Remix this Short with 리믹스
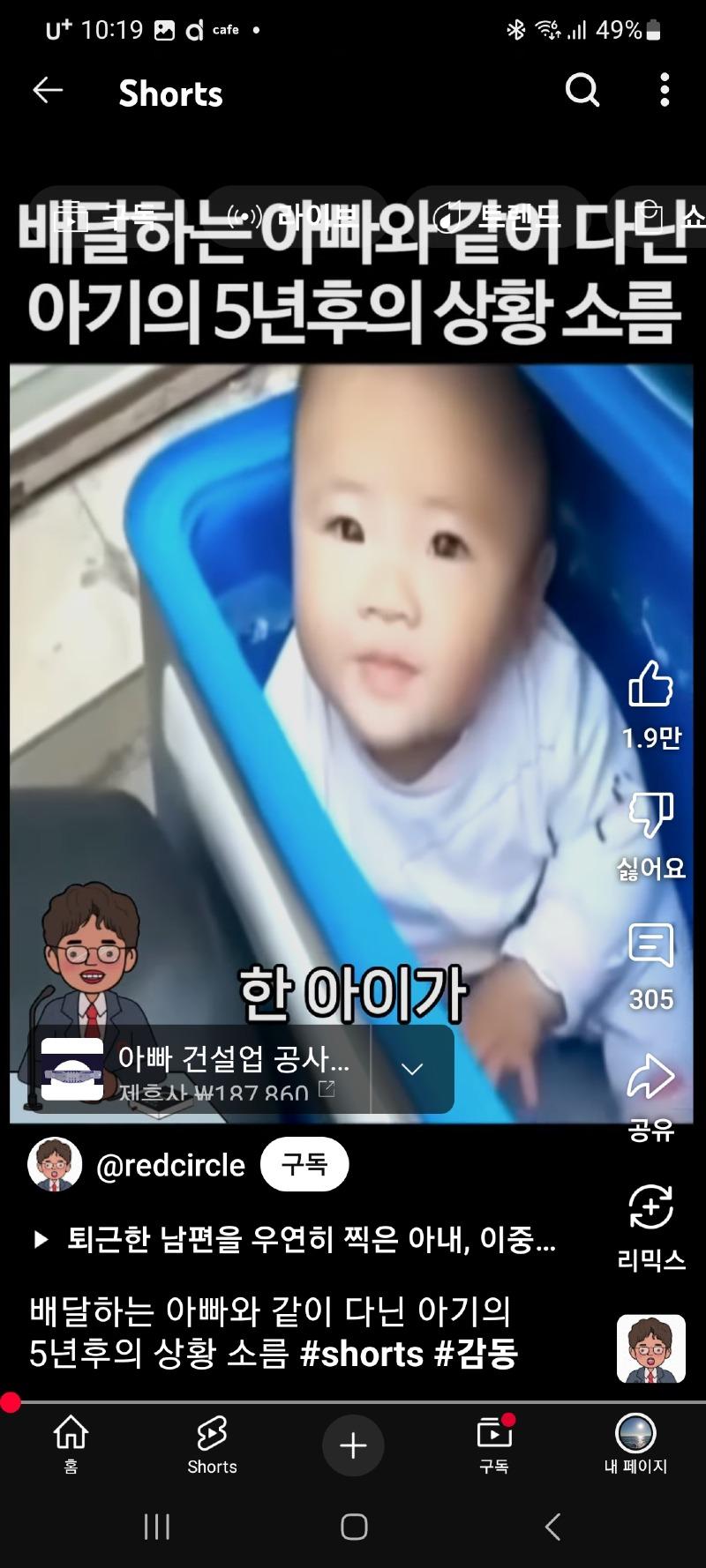 coord(650,1207)
